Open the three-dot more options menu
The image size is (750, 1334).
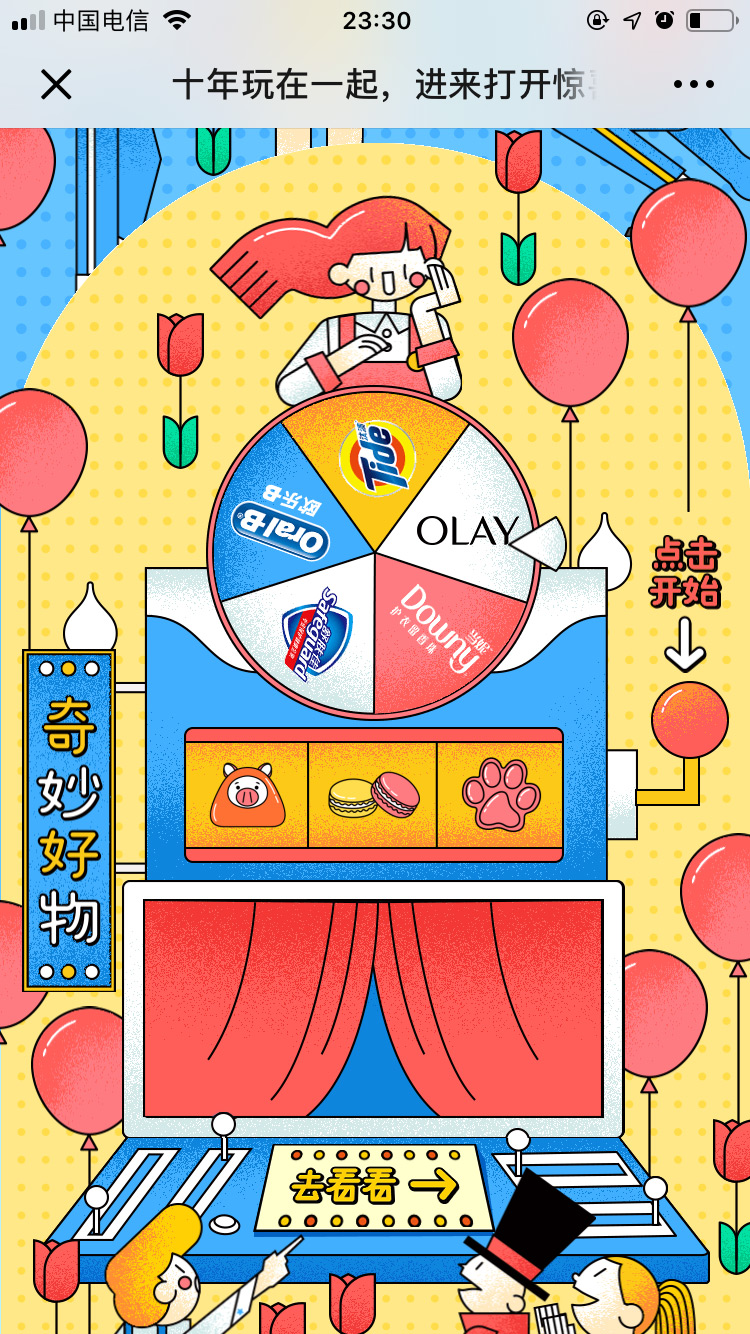click(694, 85)
